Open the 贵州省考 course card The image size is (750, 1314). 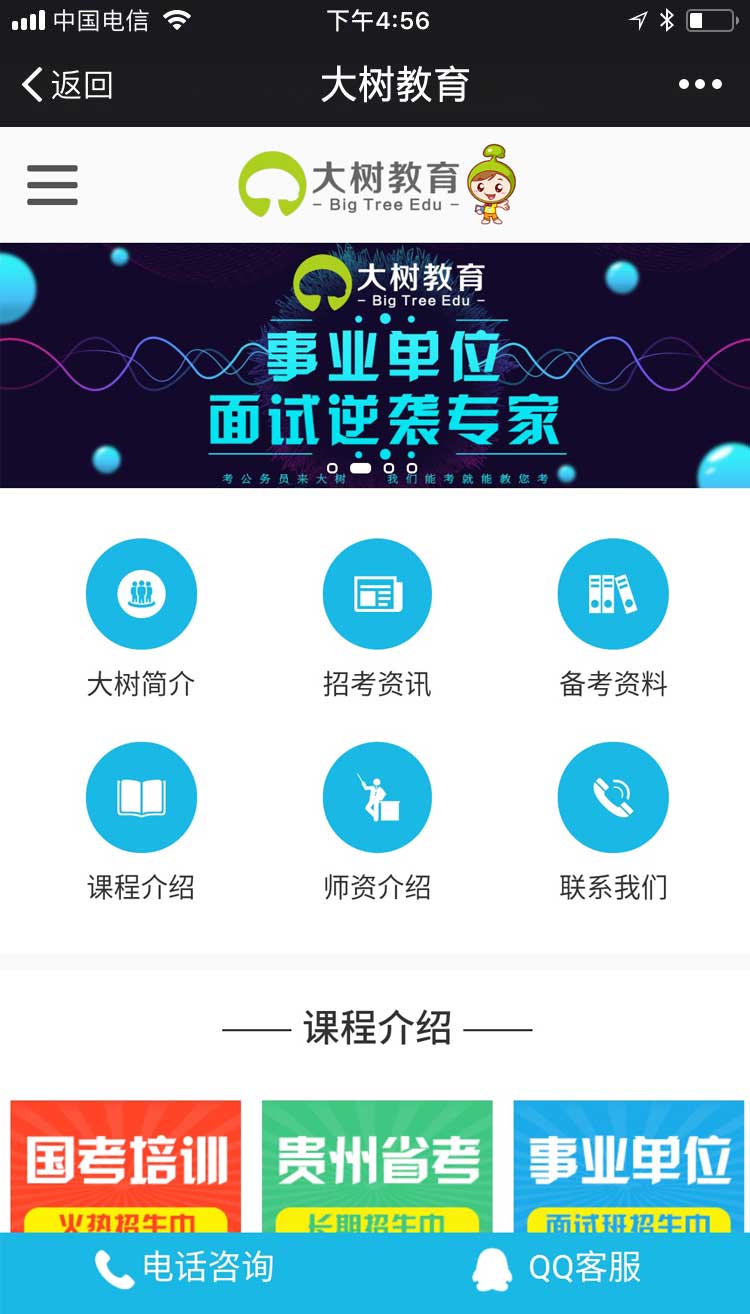point(377,1165)
